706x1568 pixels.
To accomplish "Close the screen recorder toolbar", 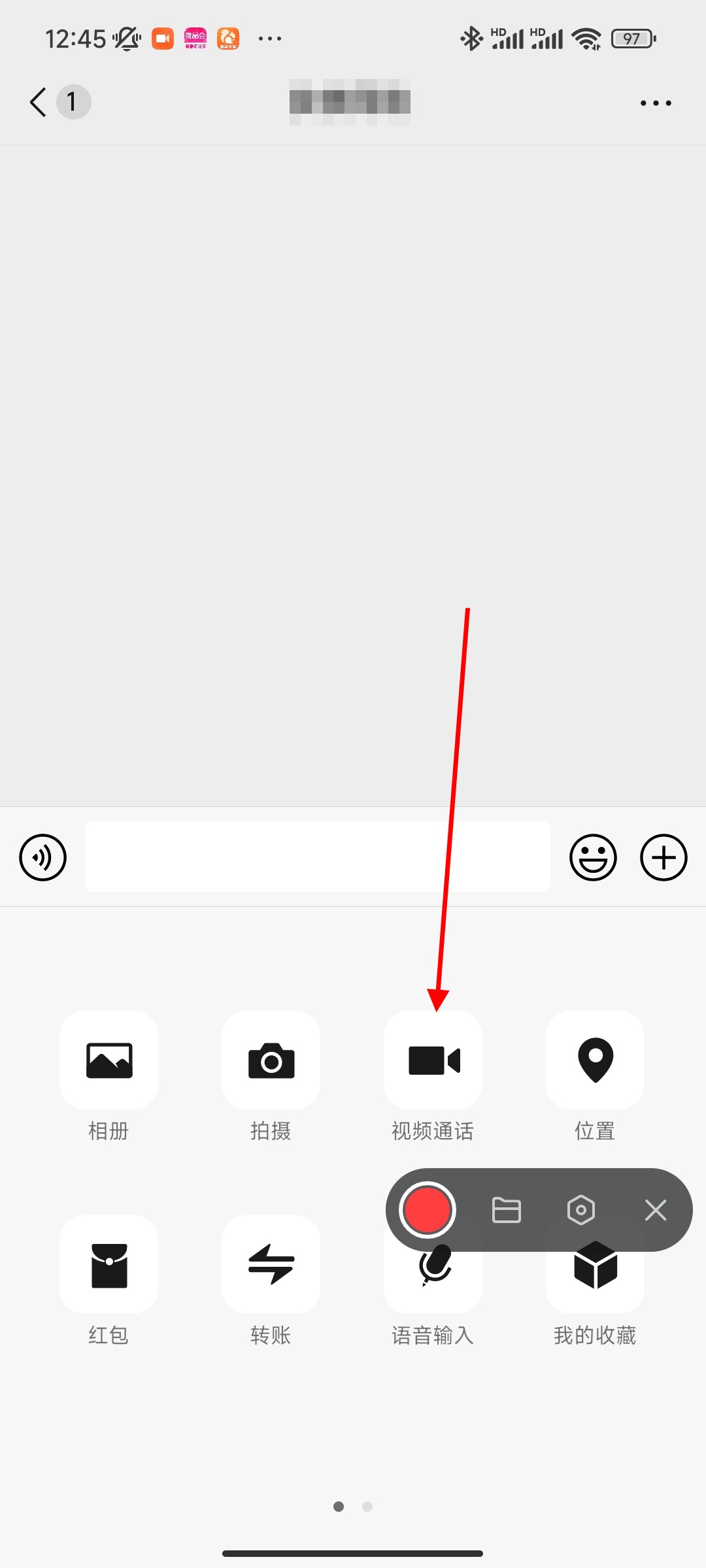I will tap(655, 1210).
